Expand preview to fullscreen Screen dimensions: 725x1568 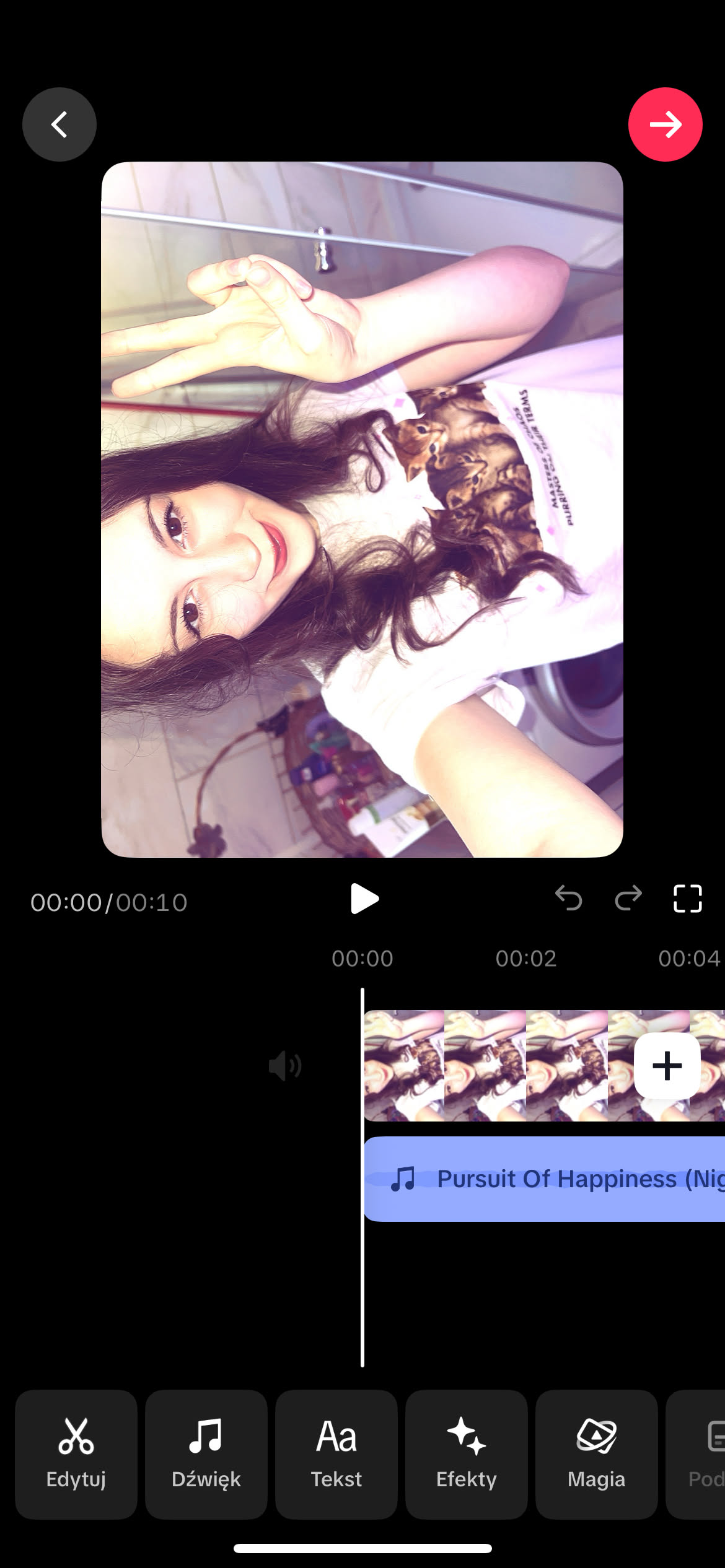687,898
